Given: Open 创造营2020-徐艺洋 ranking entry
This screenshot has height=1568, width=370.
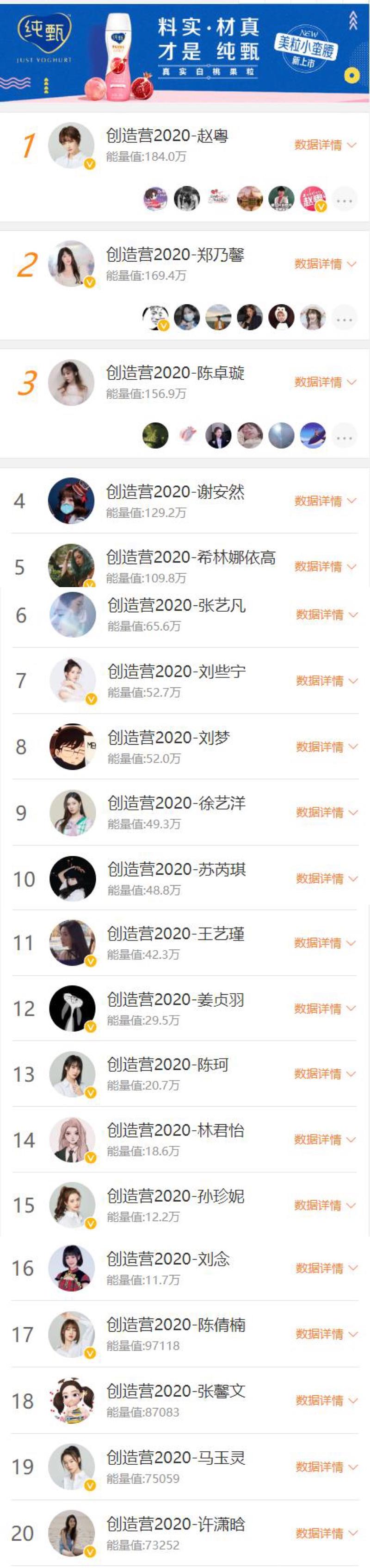Looking at the screenshot, I should pos(176,803).
